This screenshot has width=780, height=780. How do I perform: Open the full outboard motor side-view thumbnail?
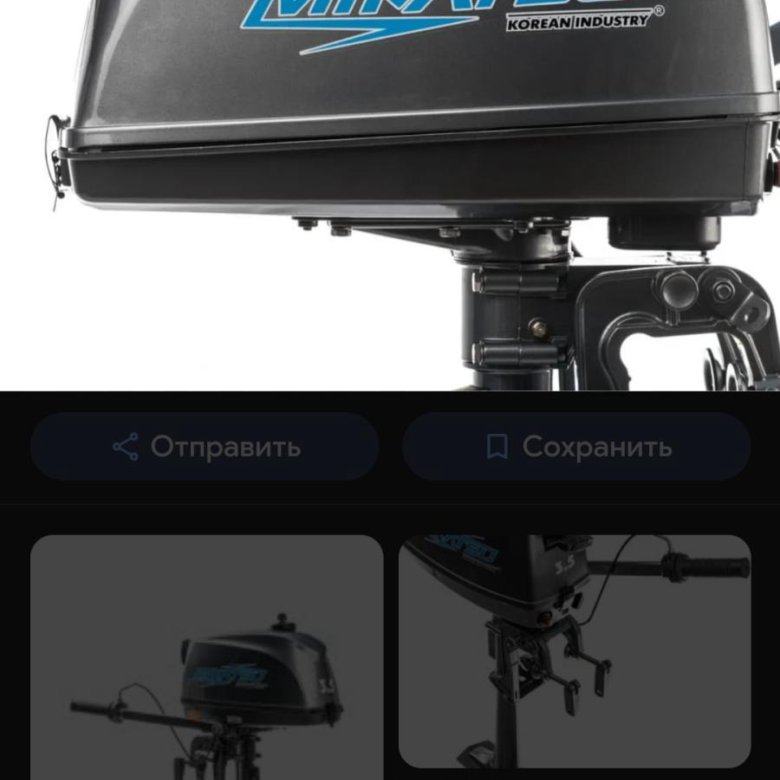206,657
